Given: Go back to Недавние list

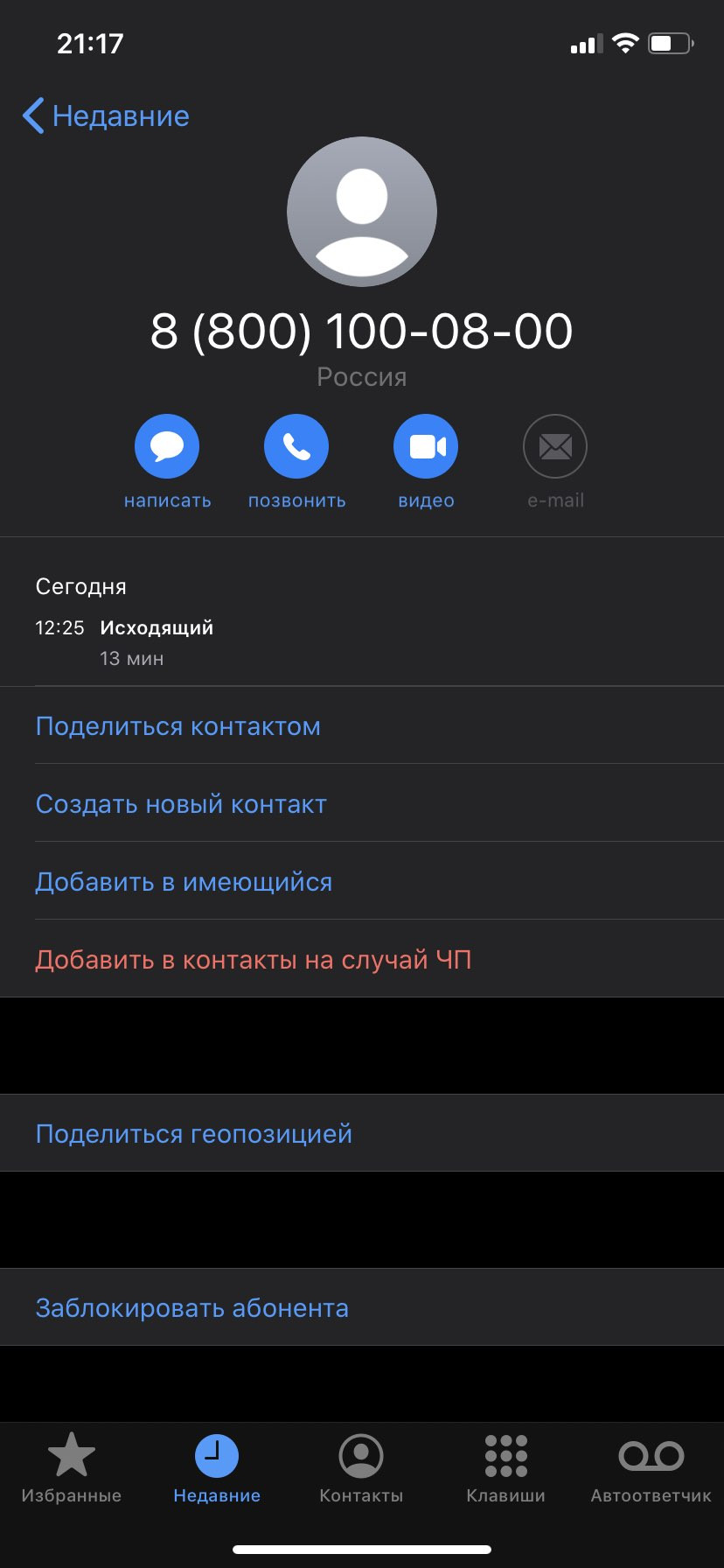Looking at the screenshot, I should click(x=106, y=115).
